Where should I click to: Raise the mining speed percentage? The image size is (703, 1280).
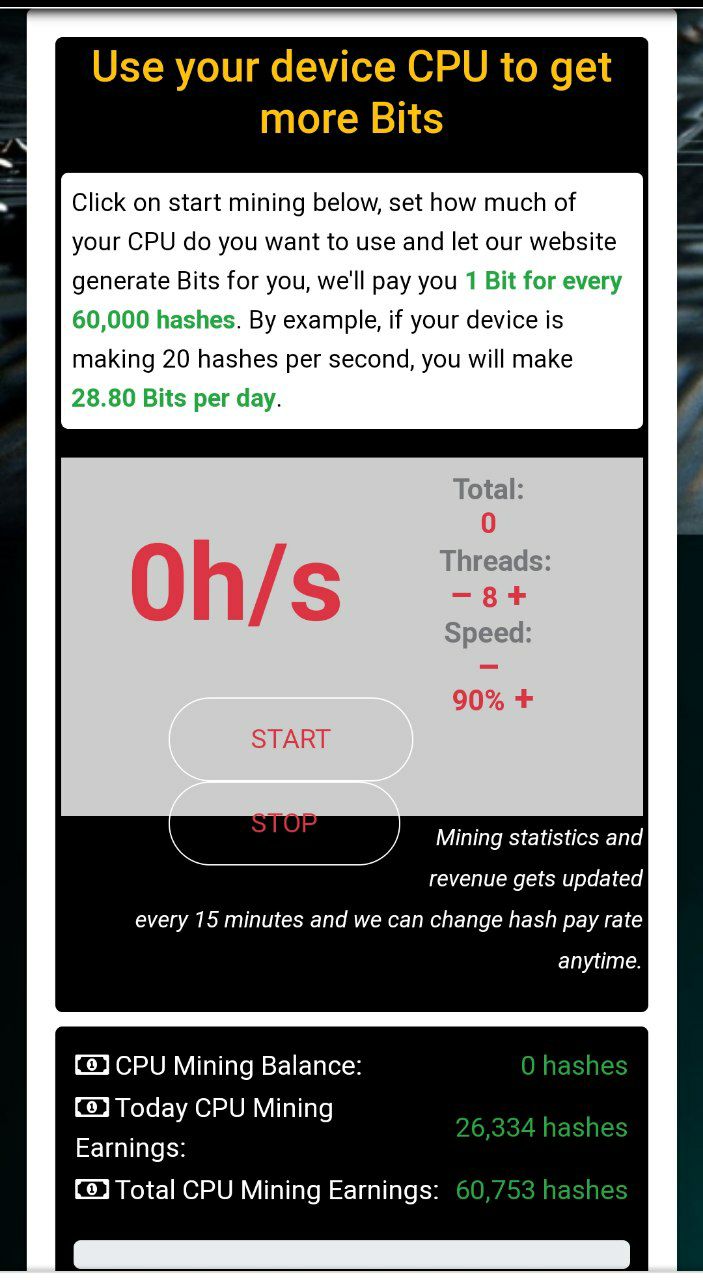(x=524, y=699)
